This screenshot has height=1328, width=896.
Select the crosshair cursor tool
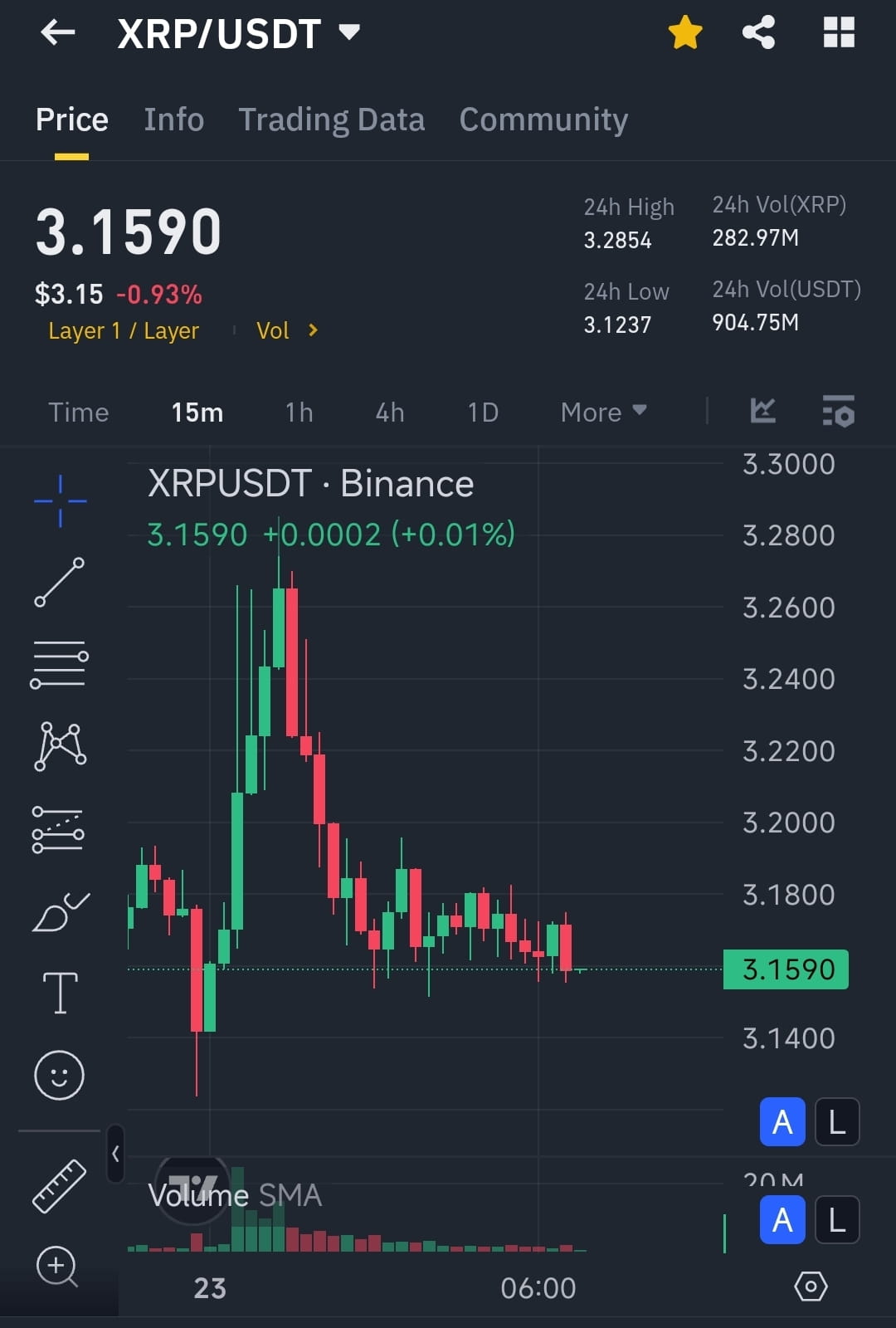tap(60, 500)
